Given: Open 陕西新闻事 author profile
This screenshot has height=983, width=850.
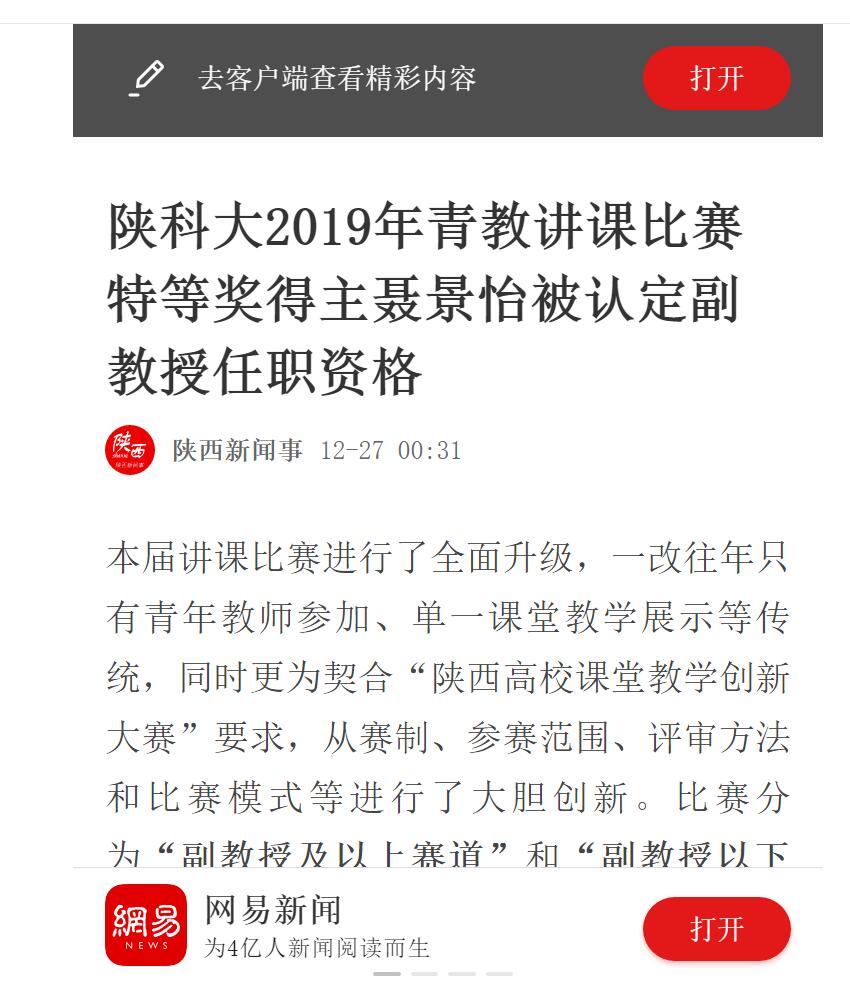Looking at the screenshot, I should click(x=237, y=450).
